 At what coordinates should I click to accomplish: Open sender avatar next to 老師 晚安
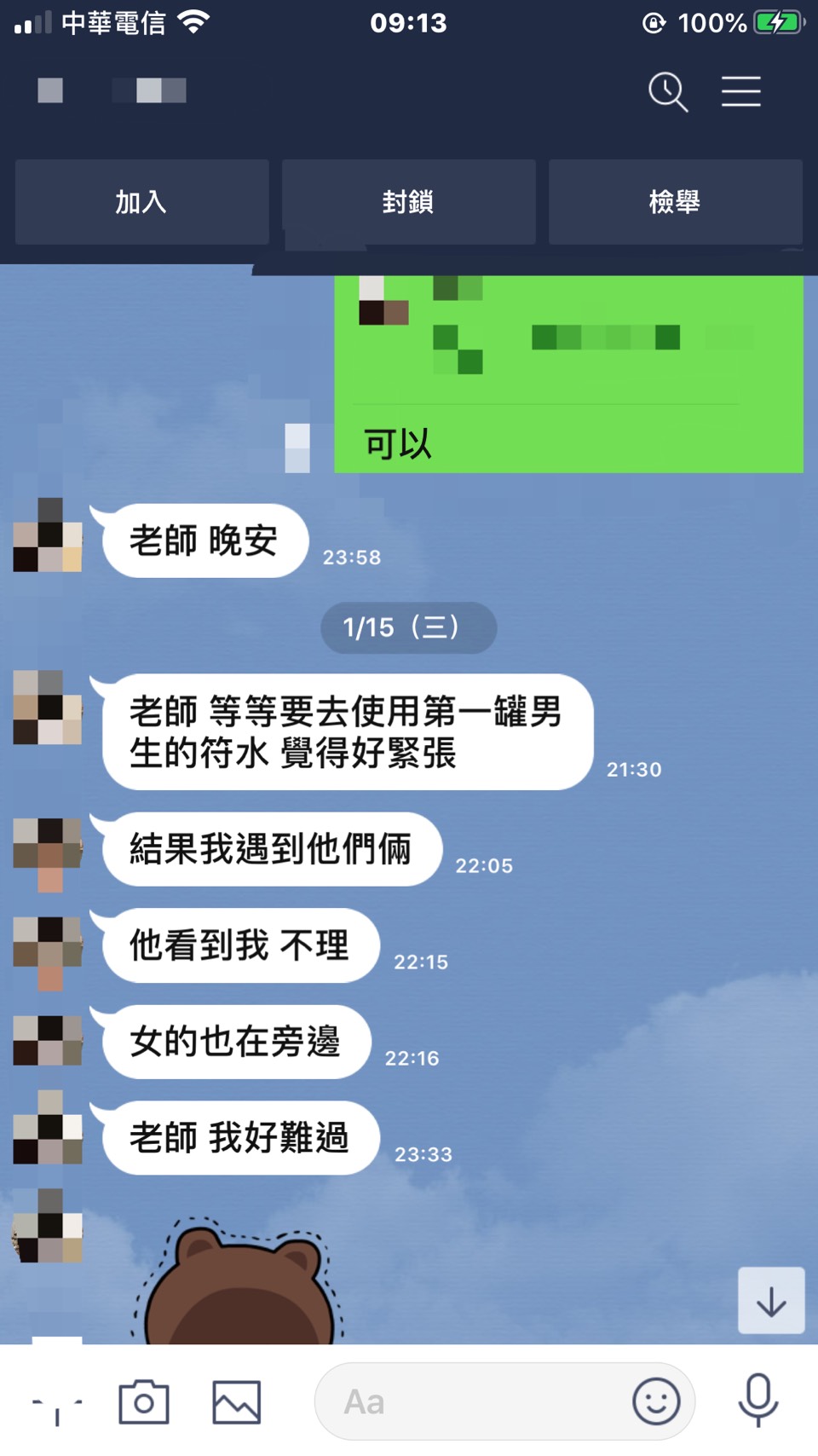pos(49,535)
